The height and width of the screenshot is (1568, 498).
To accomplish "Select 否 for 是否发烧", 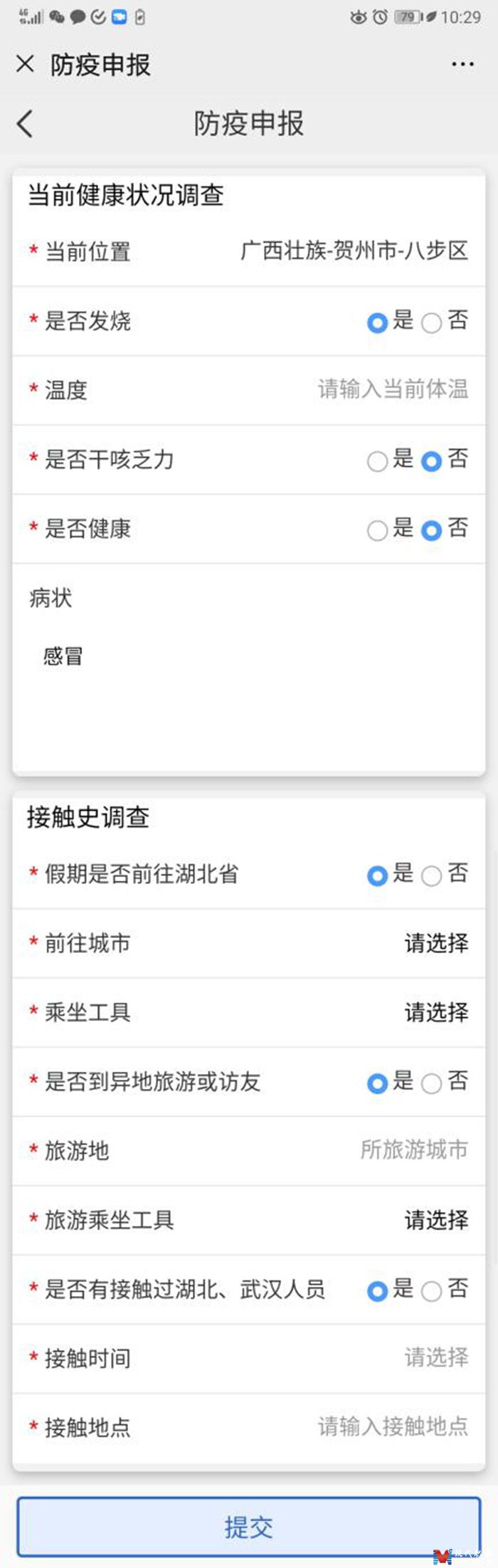I will coord(432,322).
